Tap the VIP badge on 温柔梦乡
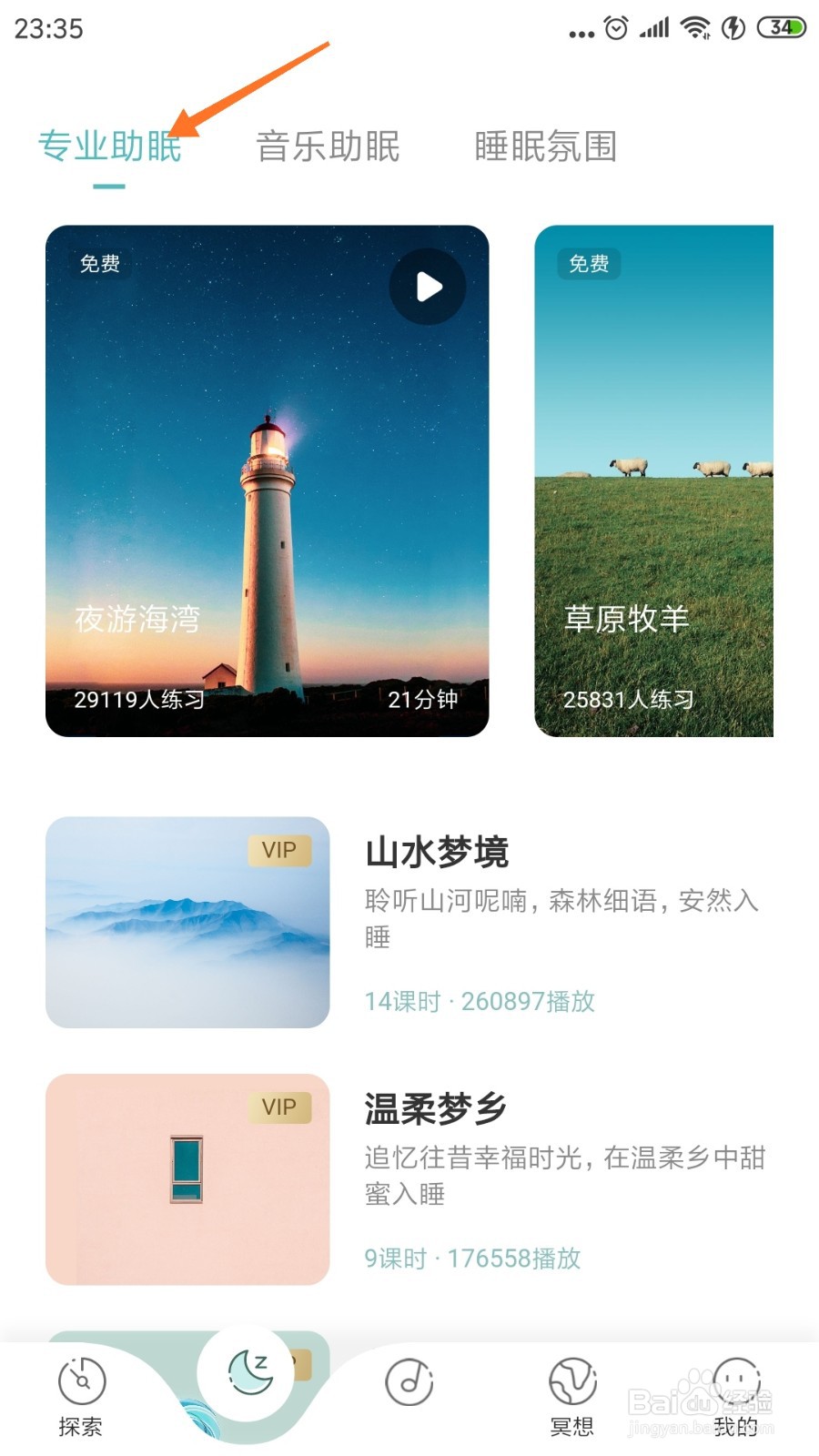Viewport: 819px width, 1456px height. (281, 1108)
